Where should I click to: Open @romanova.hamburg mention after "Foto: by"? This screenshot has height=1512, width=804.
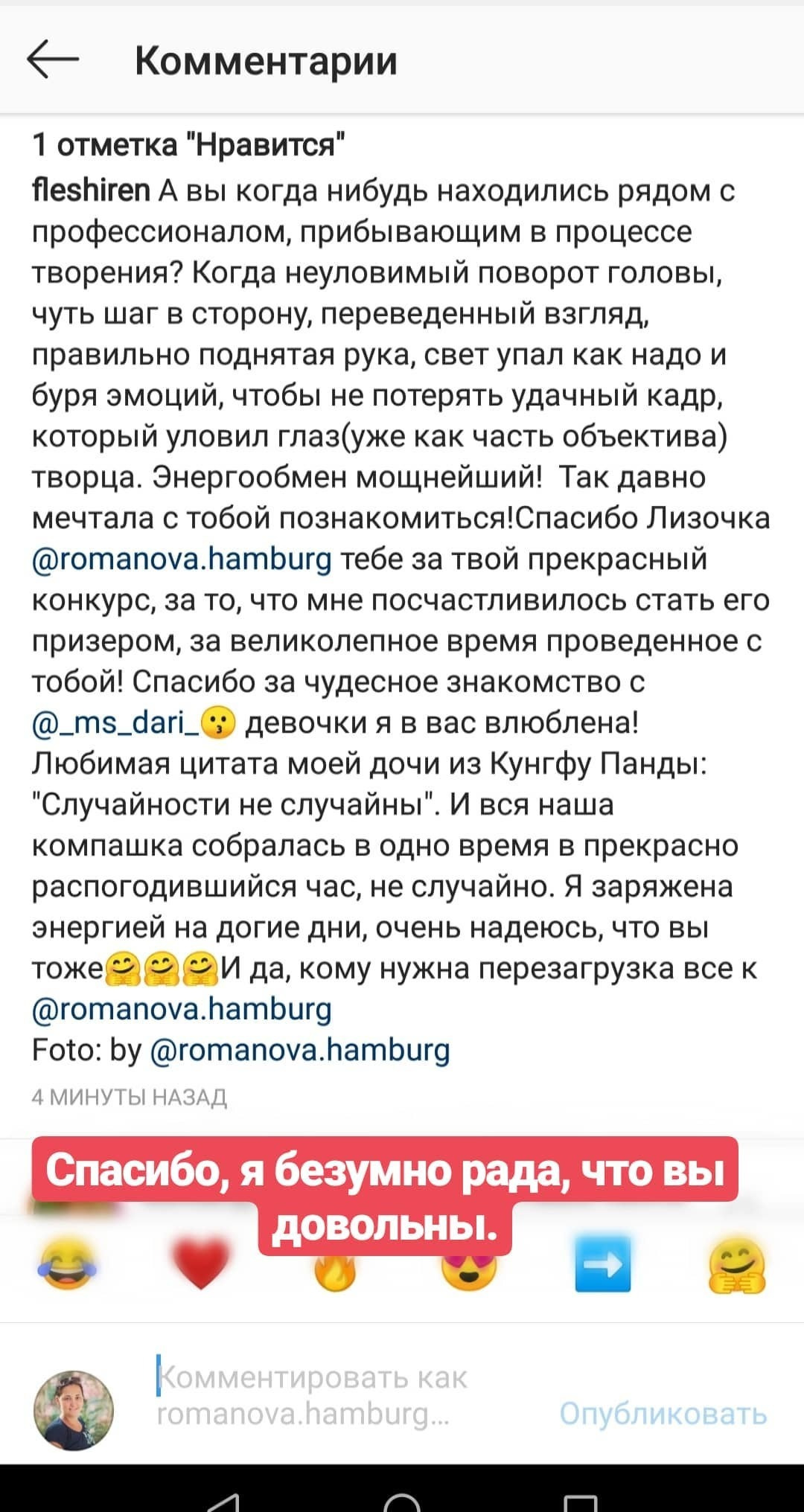[x=300, y=1050]
